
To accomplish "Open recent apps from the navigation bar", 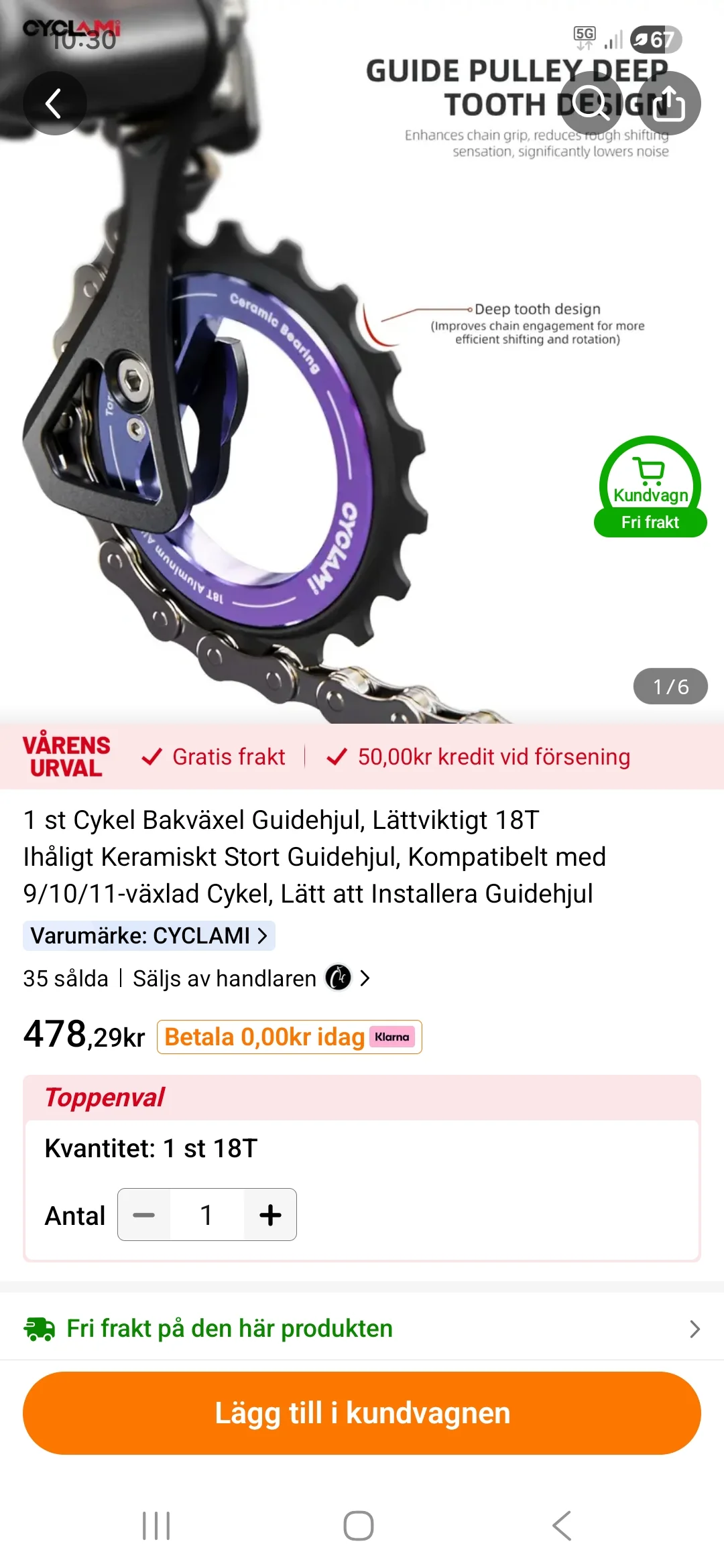I will click(156, 1526).
